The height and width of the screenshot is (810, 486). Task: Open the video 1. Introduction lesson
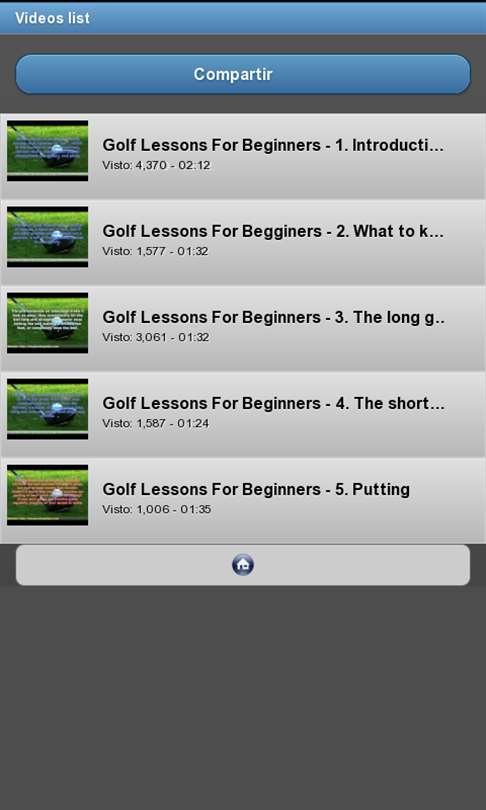click(x=243, y=156)
